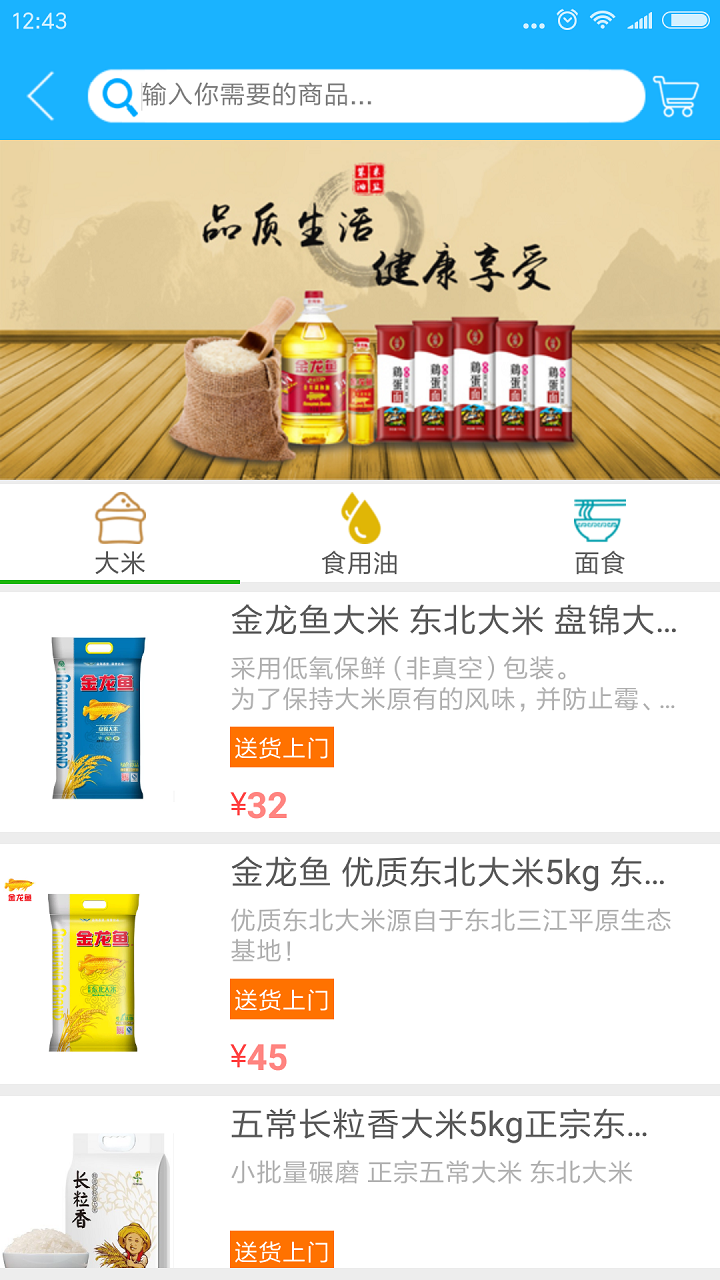This screenshot has width=720, height=1280.
Task: Switch to the 面食 category tab
Action: 600,562
